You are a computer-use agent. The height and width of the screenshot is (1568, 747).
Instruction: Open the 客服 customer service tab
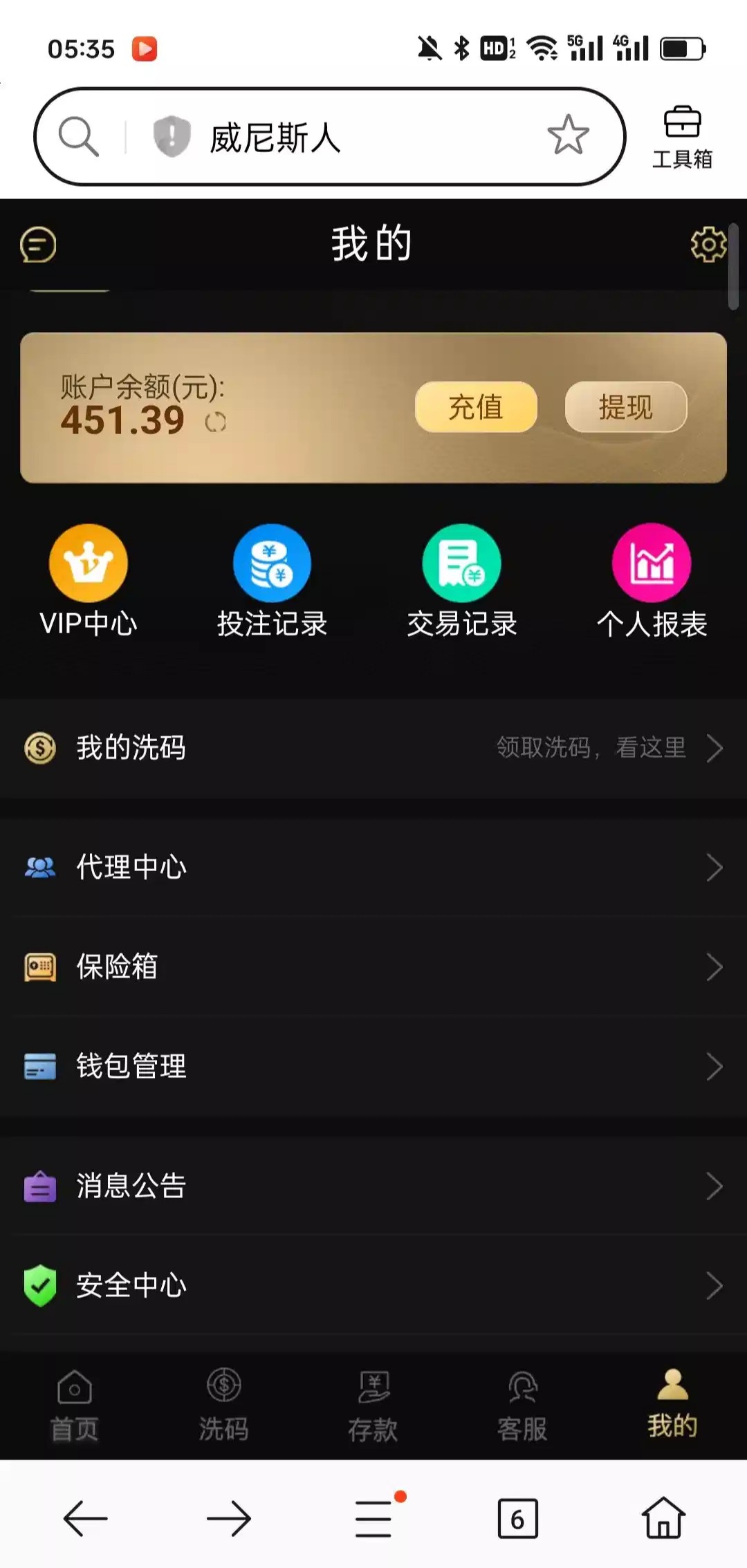click(523, 1405)
